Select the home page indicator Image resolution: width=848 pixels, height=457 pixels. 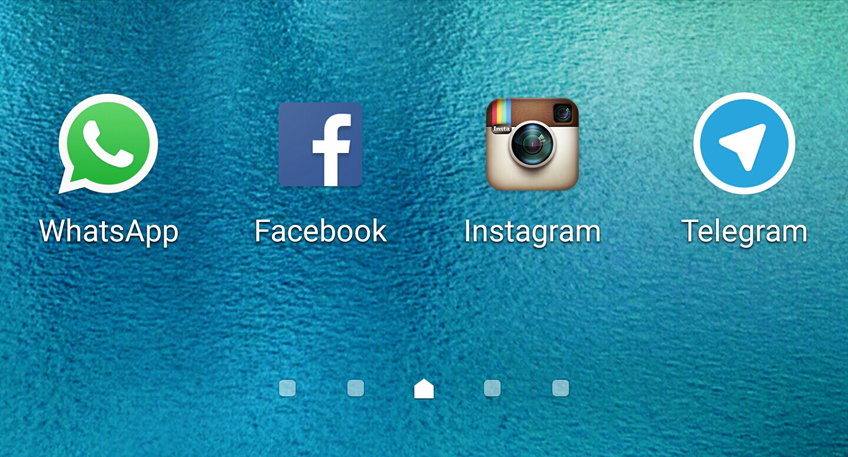click(424, 388)
